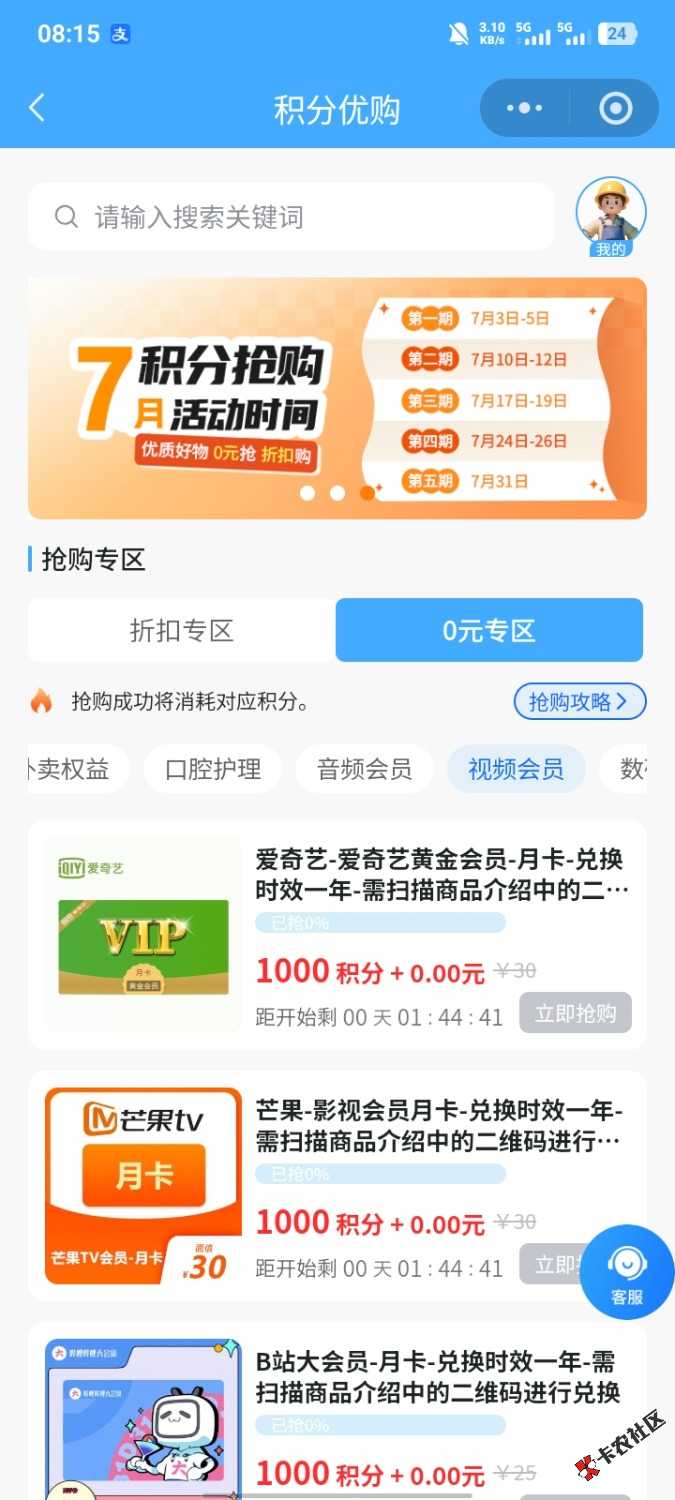Jump to the first banner slide dot
Image resolution: width=675 pixels, height=1500 pixels.
[307, 493]
